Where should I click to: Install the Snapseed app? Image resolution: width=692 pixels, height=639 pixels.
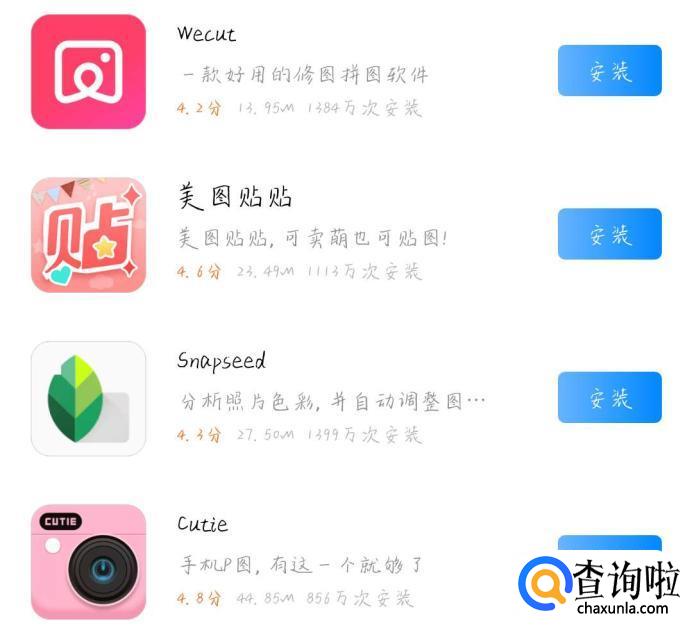609,398
